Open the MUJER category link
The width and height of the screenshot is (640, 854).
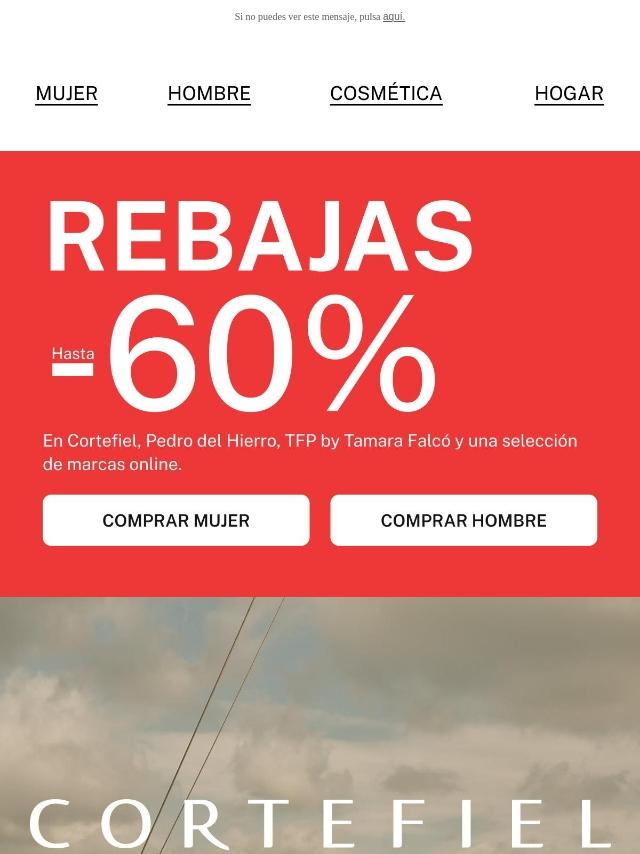[67, 93]
